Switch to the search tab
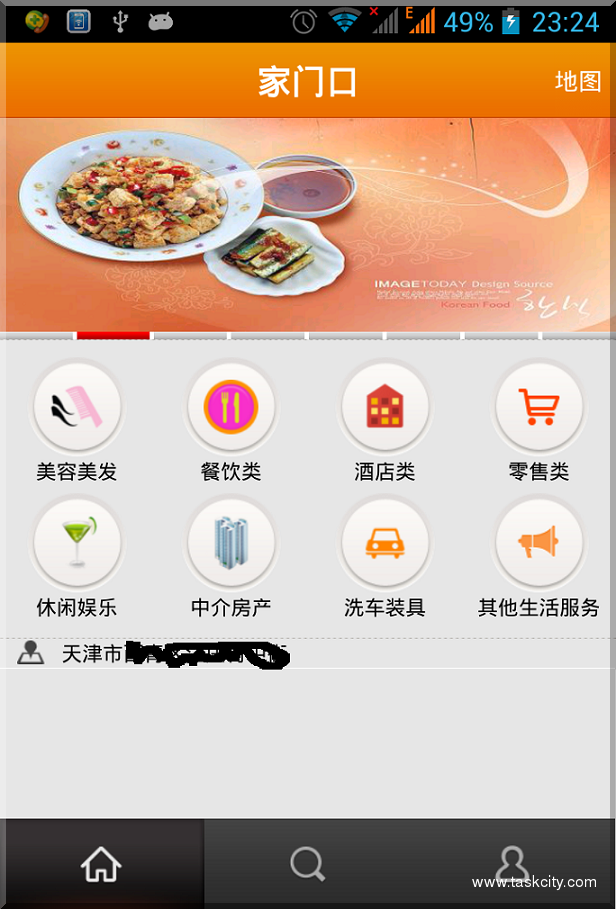This screenshot has height=909, width=616. pos(307,864)
